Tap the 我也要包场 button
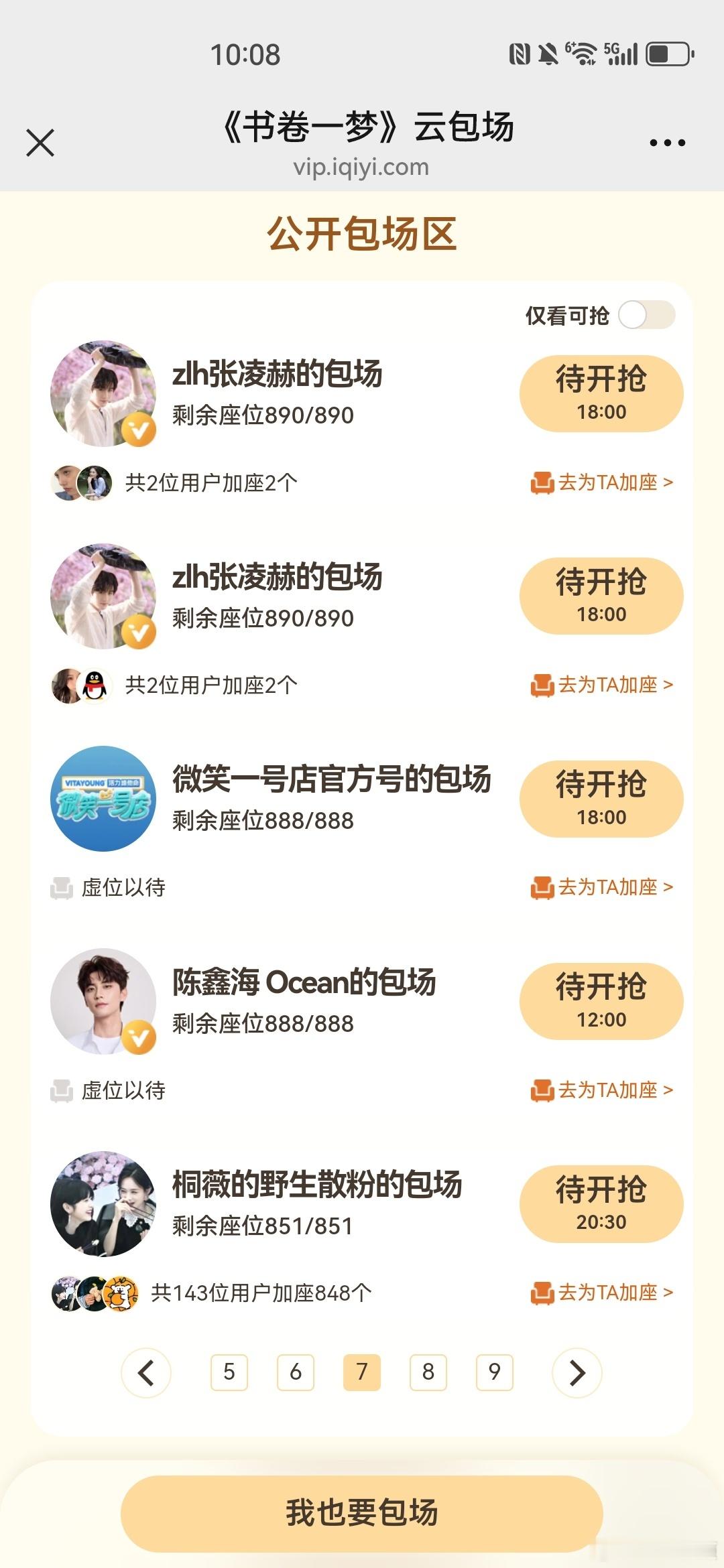The image size is (724, 1568). tap(362, 1514)
